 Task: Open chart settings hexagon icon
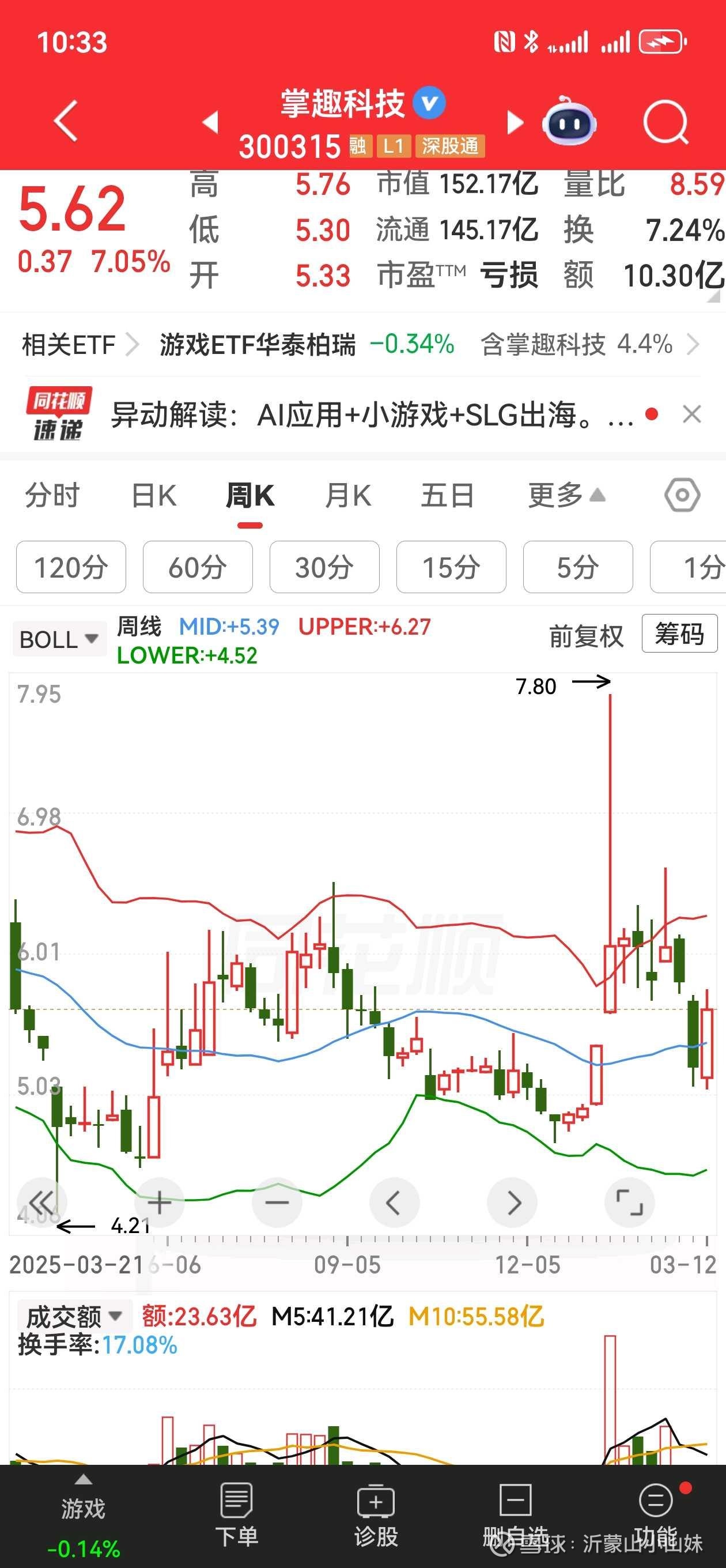click(x=682, y=495)
